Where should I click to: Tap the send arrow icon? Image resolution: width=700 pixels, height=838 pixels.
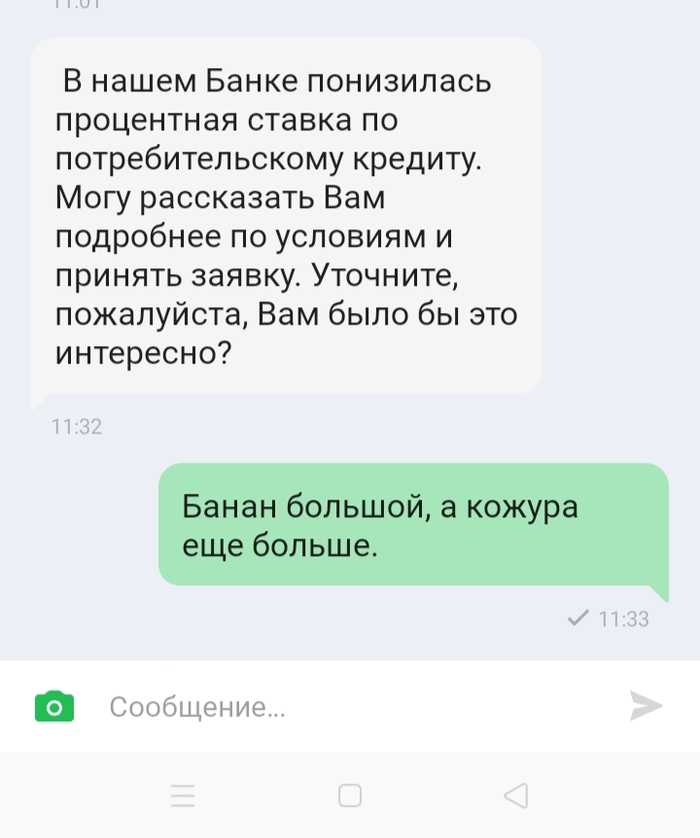(646, 706)
